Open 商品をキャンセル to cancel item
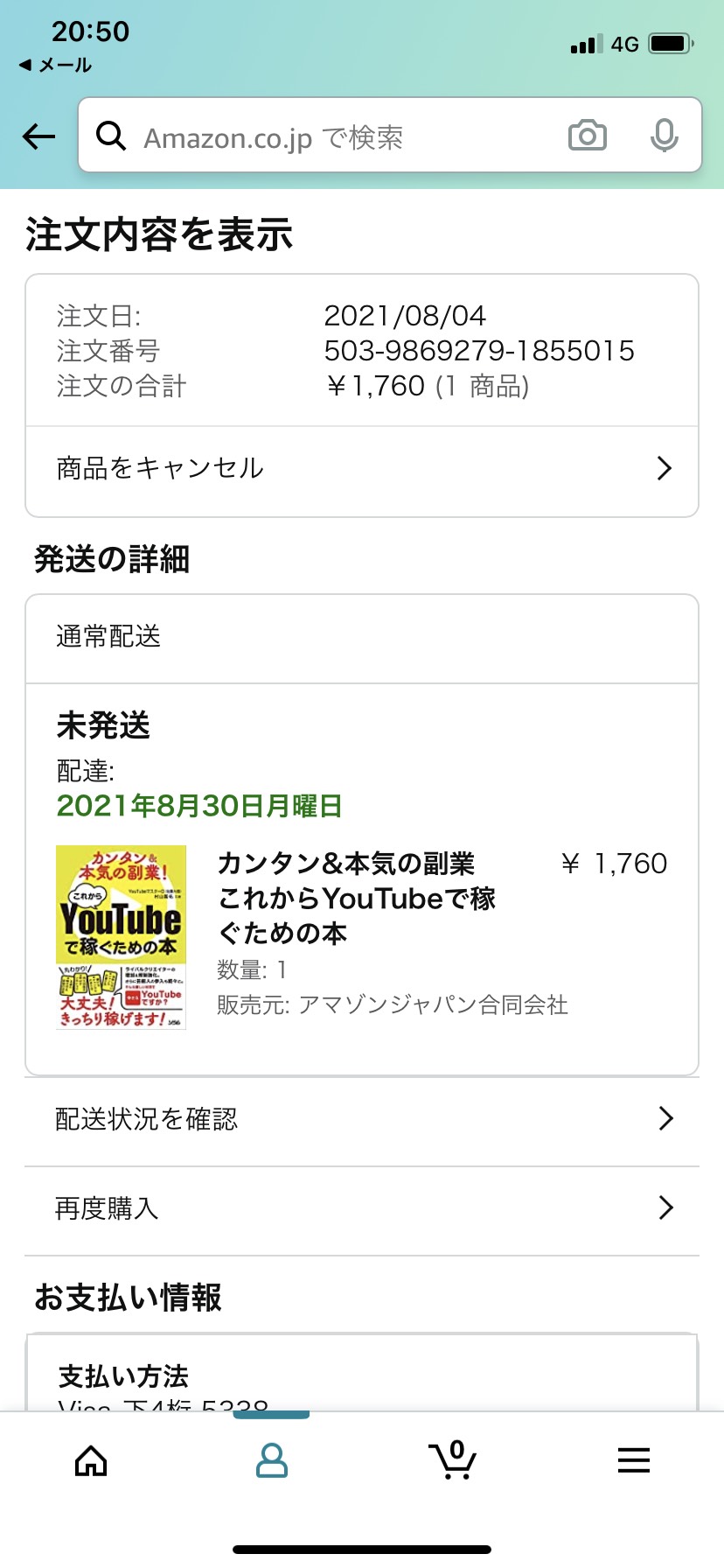Screen dimensions: 724x1568 (x=362, y=469)
